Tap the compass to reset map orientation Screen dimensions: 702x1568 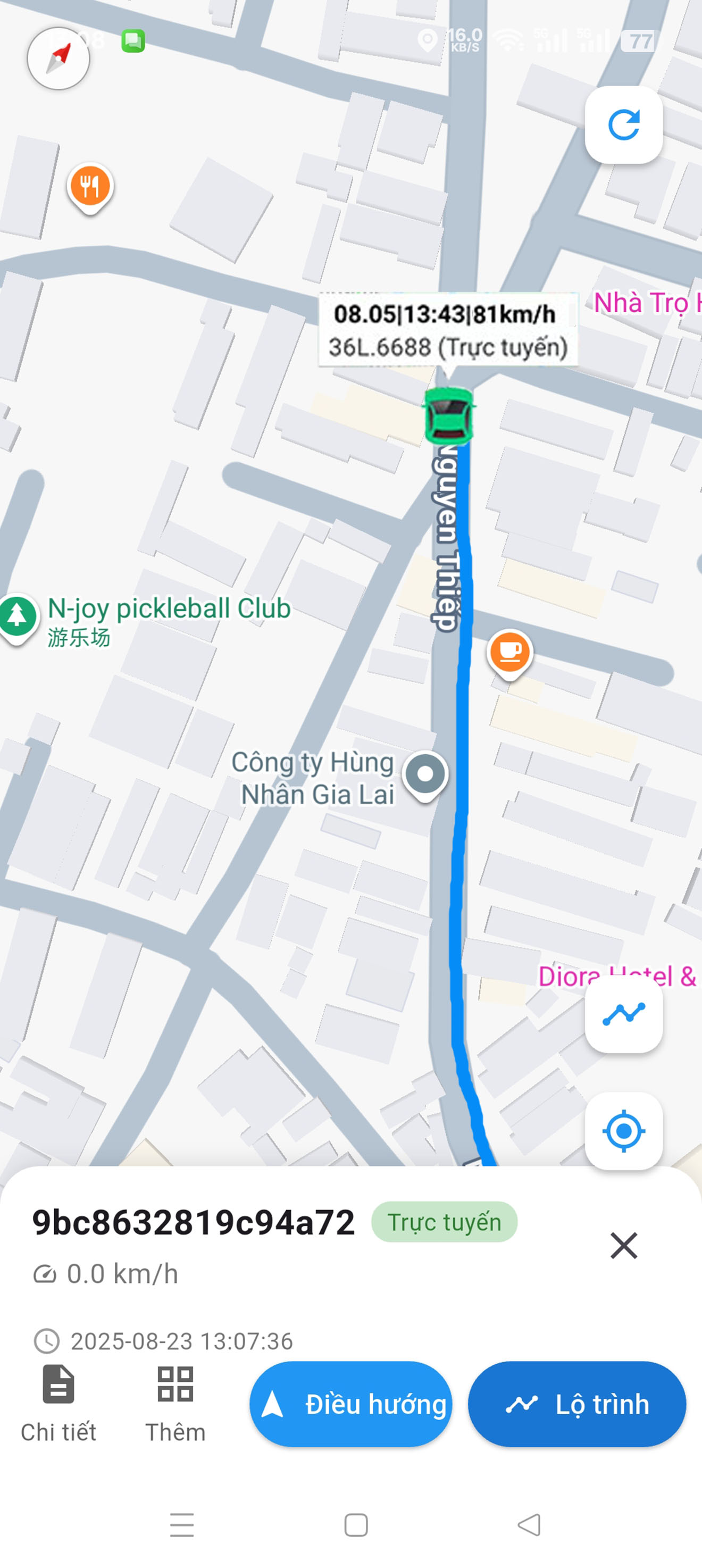59,59
